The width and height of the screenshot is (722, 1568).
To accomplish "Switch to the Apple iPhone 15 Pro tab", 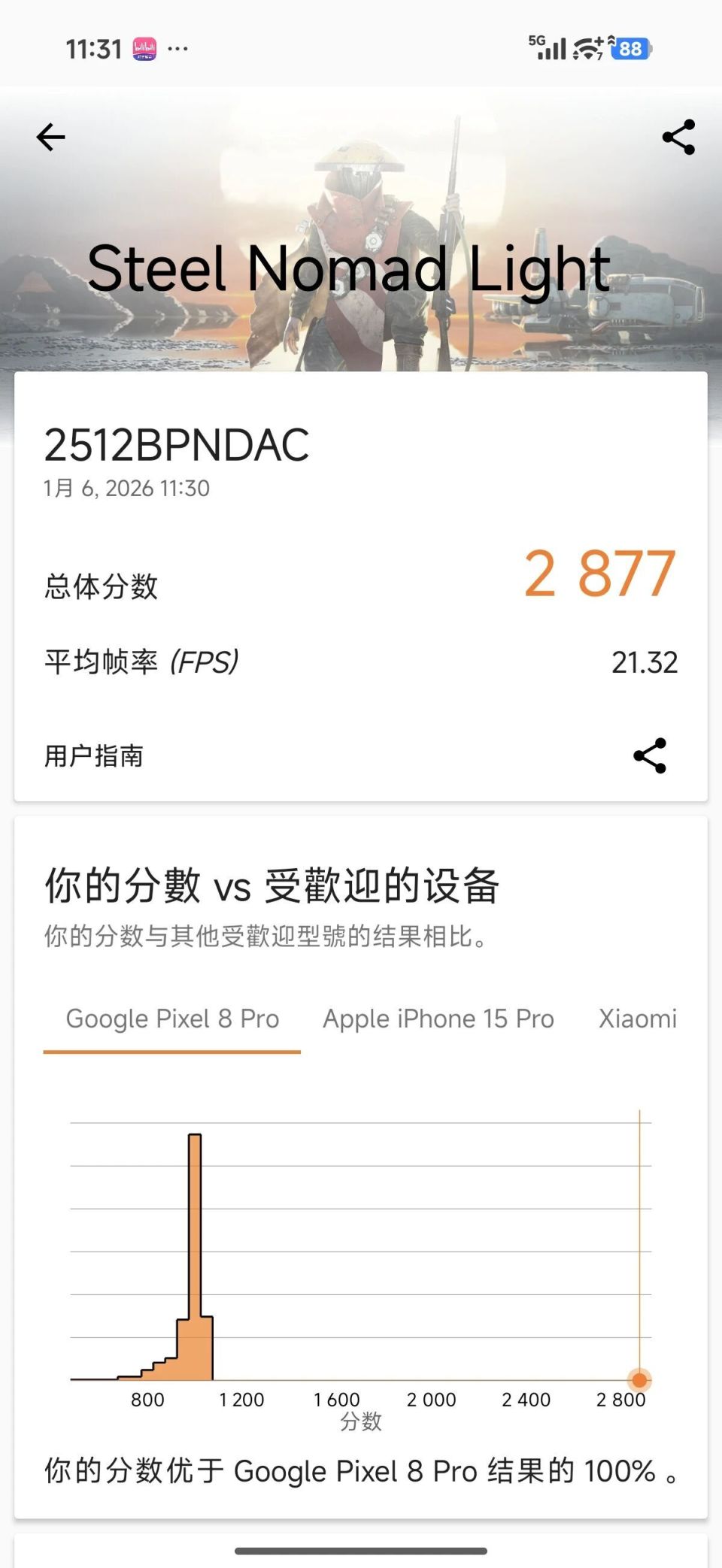I will click(x=438, y=1019).
